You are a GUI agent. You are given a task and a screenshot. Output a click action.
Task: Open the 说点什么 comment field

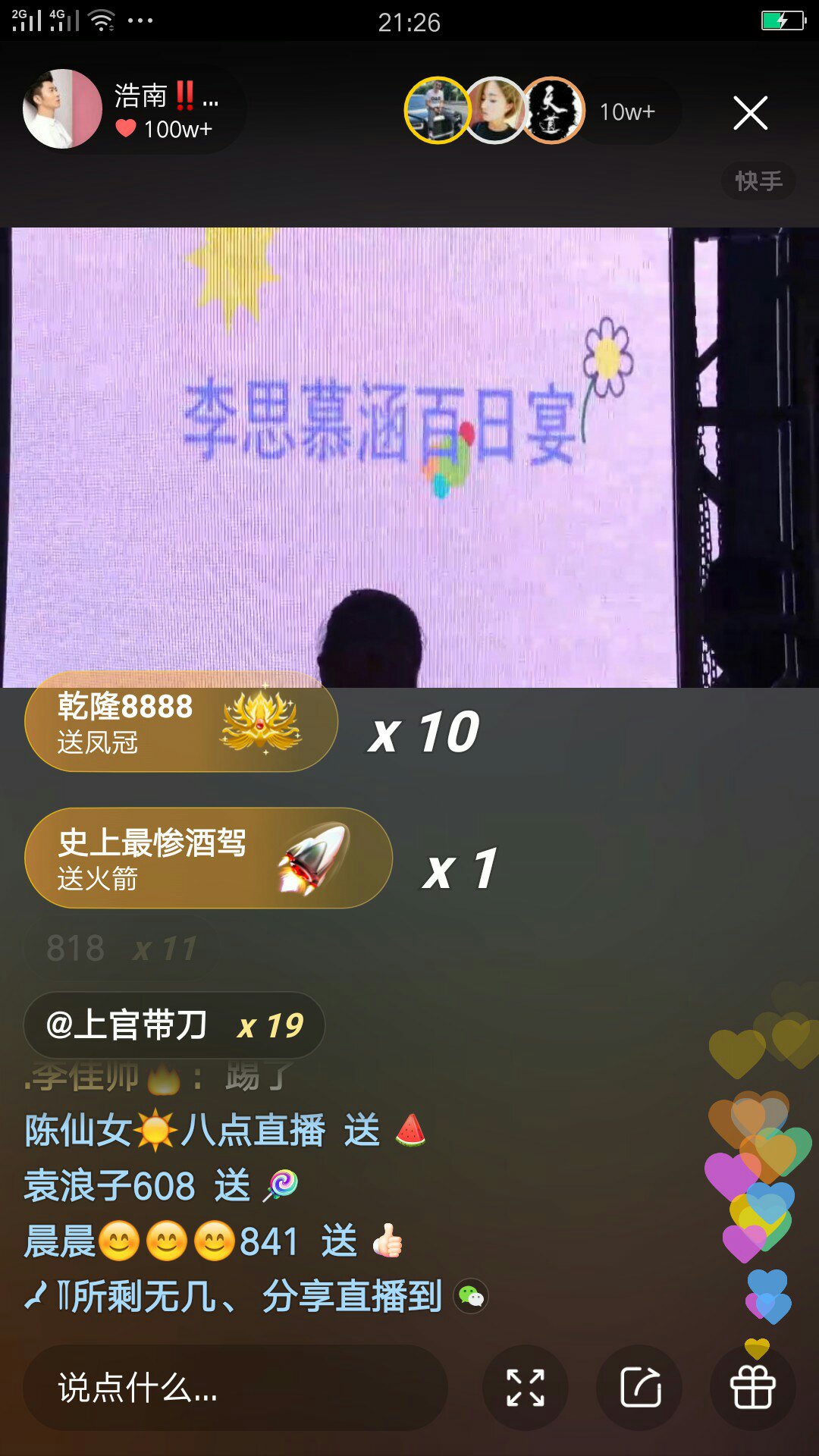(235, 1388)
